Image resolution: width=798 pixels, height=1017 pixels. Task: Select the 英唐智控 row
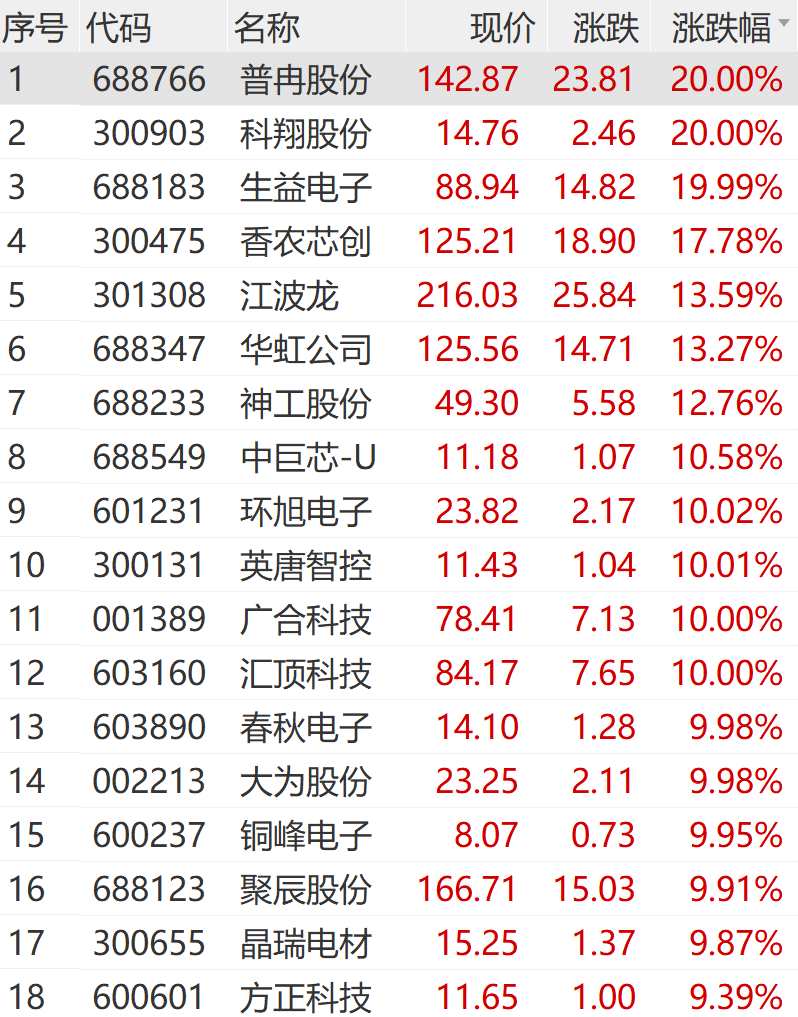(x=305, y=566)
